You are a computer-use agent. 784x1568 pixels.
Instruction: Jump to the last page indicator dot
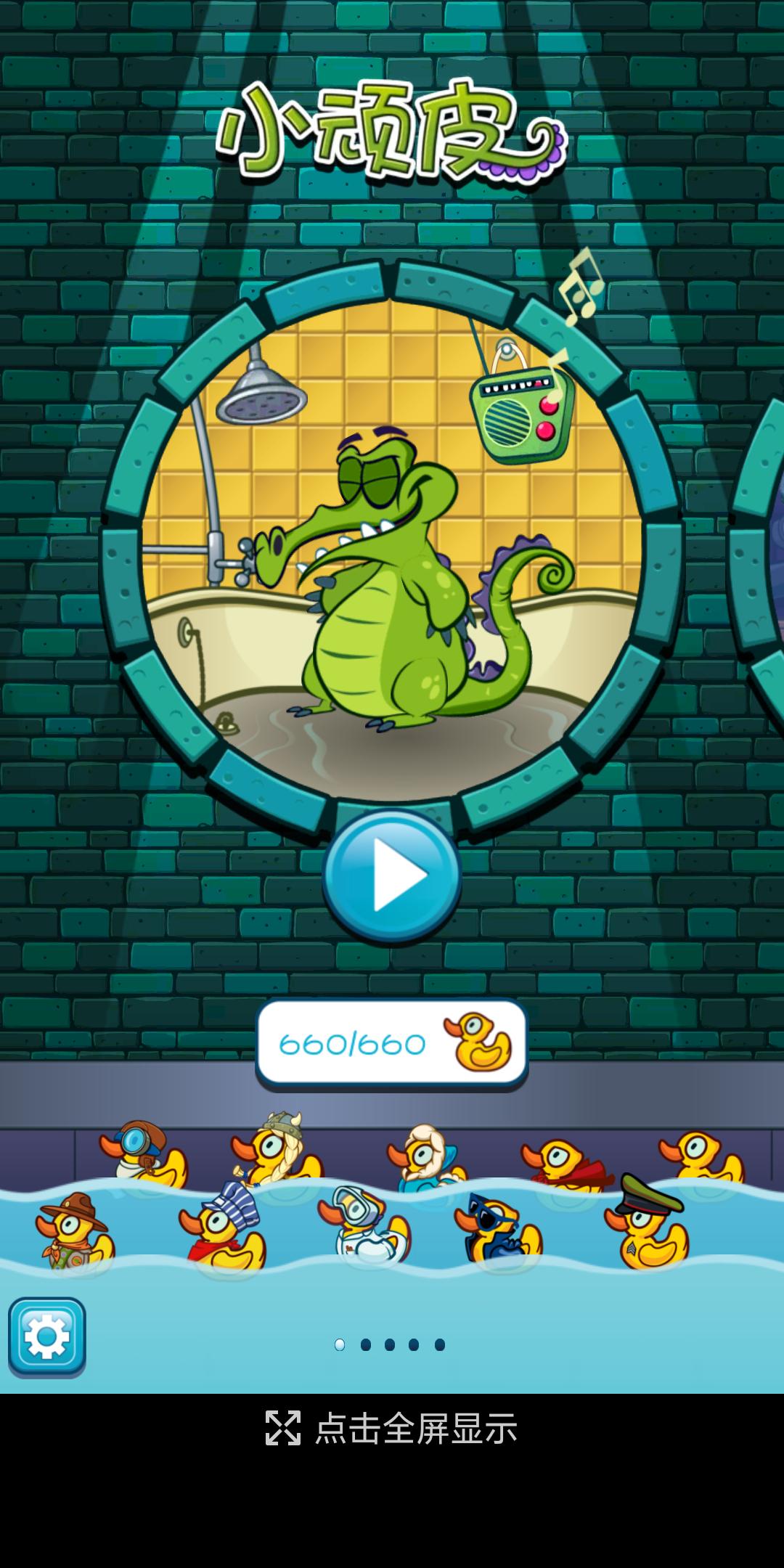[x=439, y=1344]
